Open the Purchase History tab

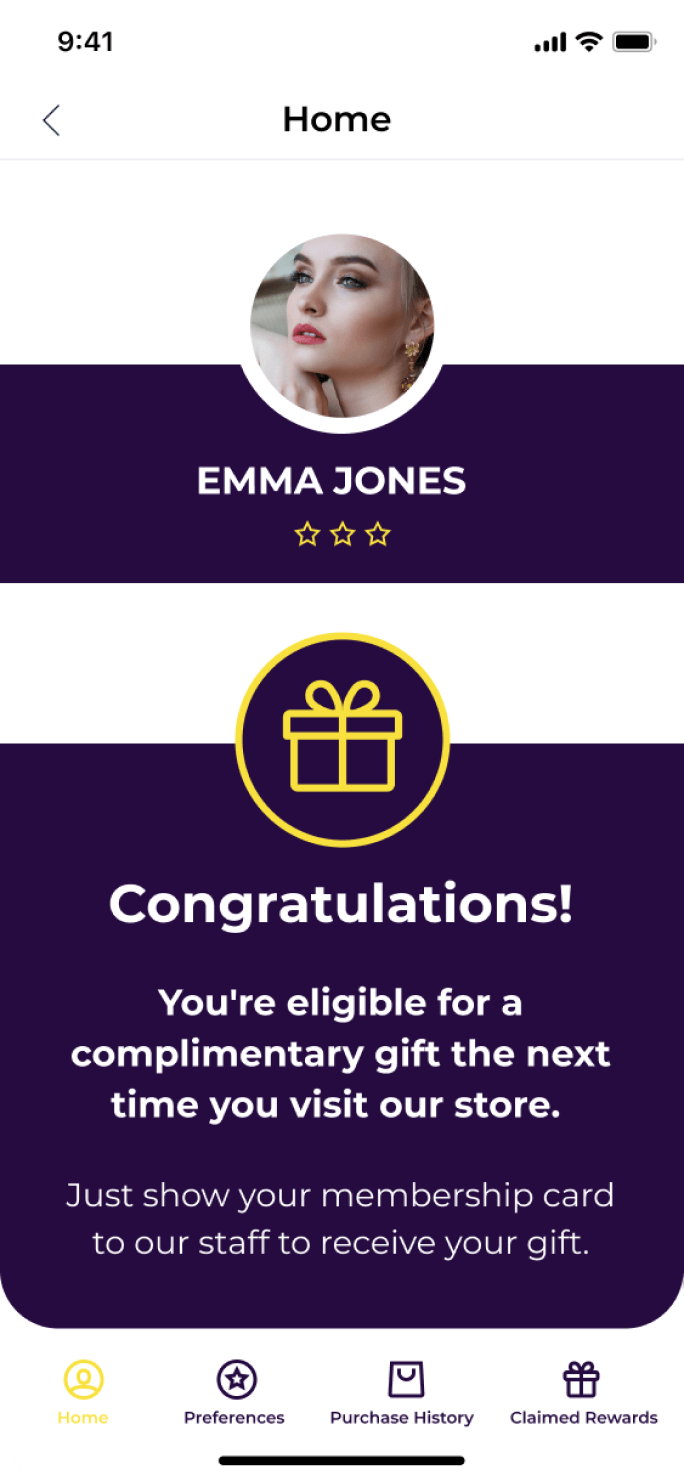click(402, 1391)
